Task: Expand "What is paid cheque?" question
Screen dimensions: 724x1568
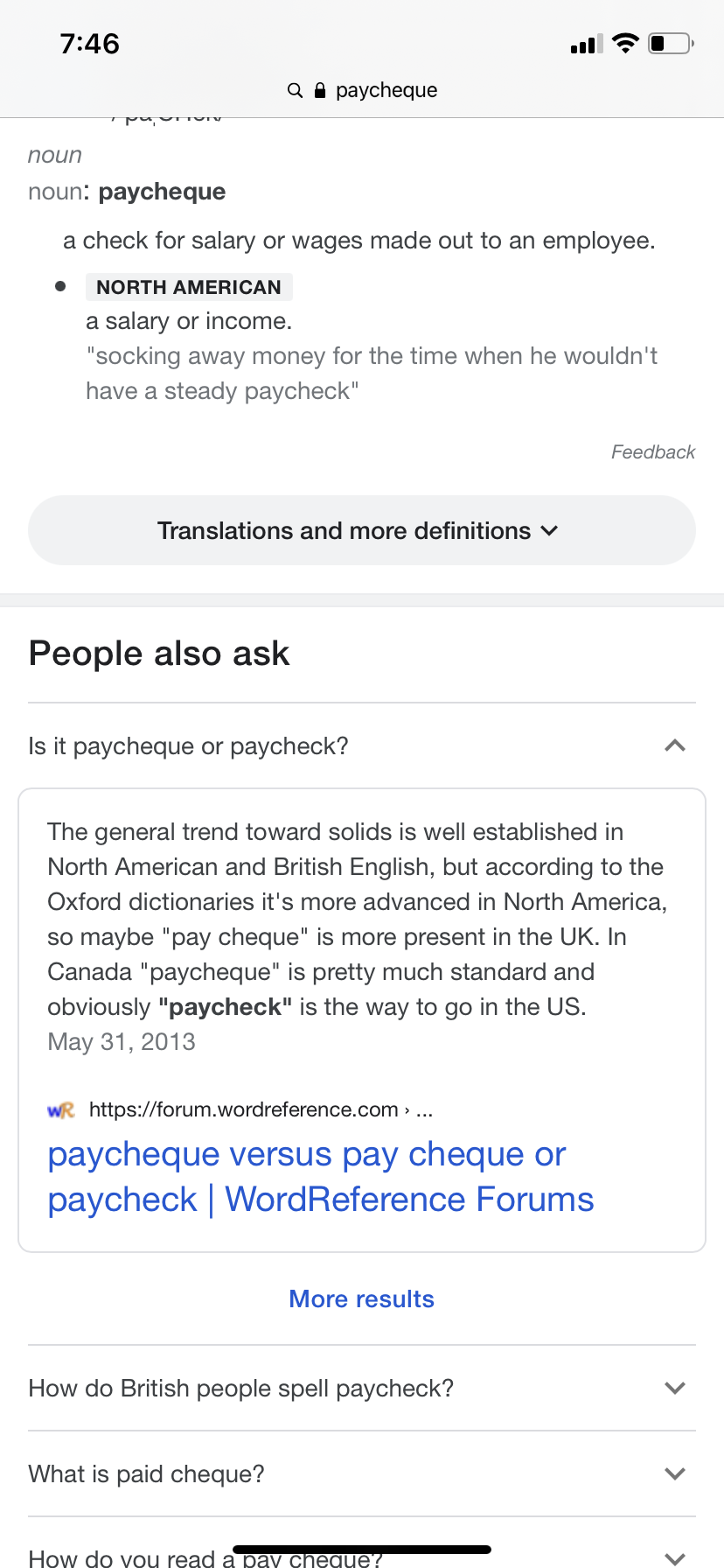Action: pos(362,1474)
